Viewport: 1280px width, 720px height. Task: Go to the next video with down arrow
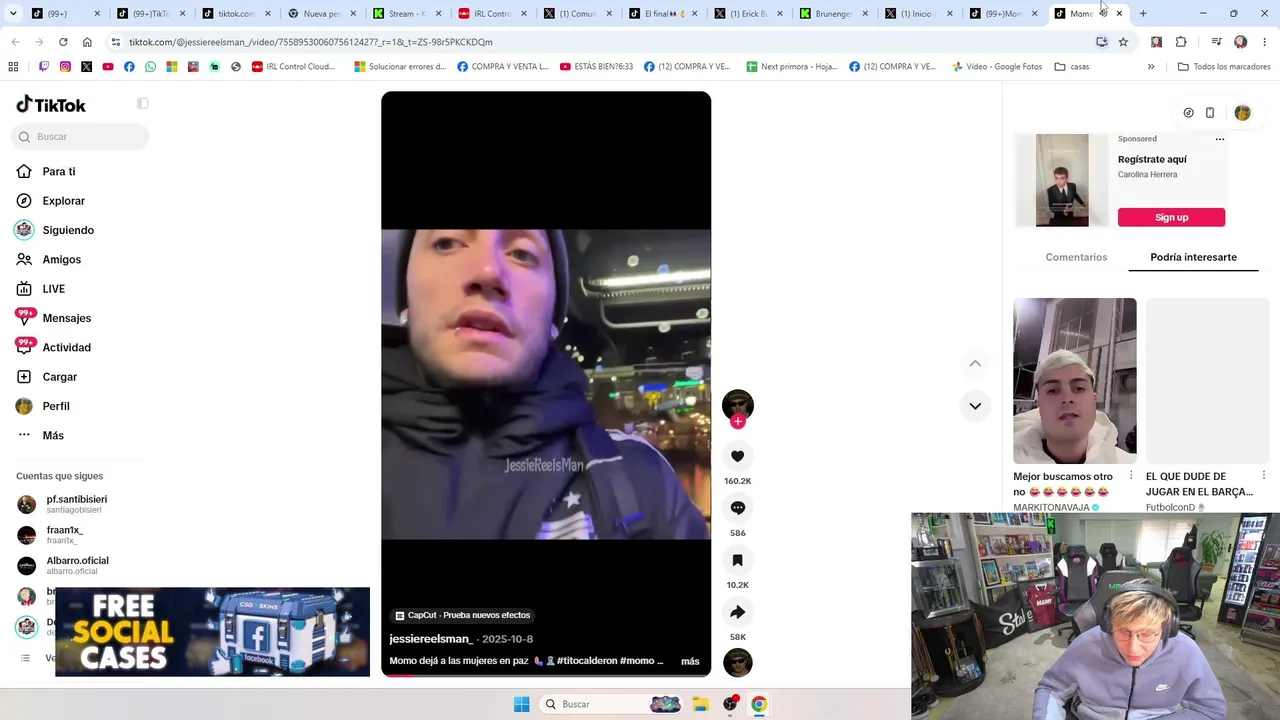(975, 406)
